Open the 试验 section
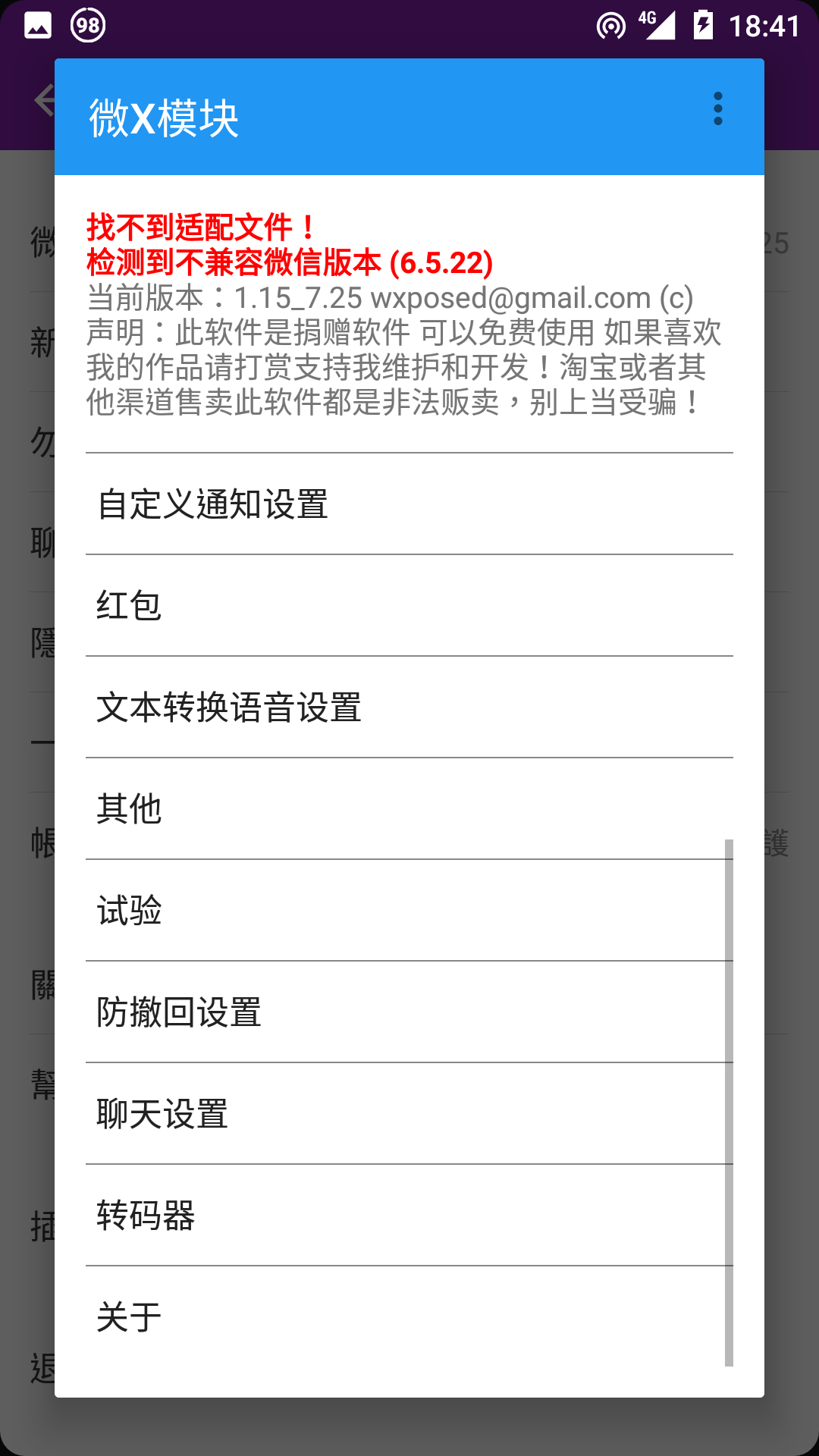Viewport: 819px width, 1456px height. (409, 911)
